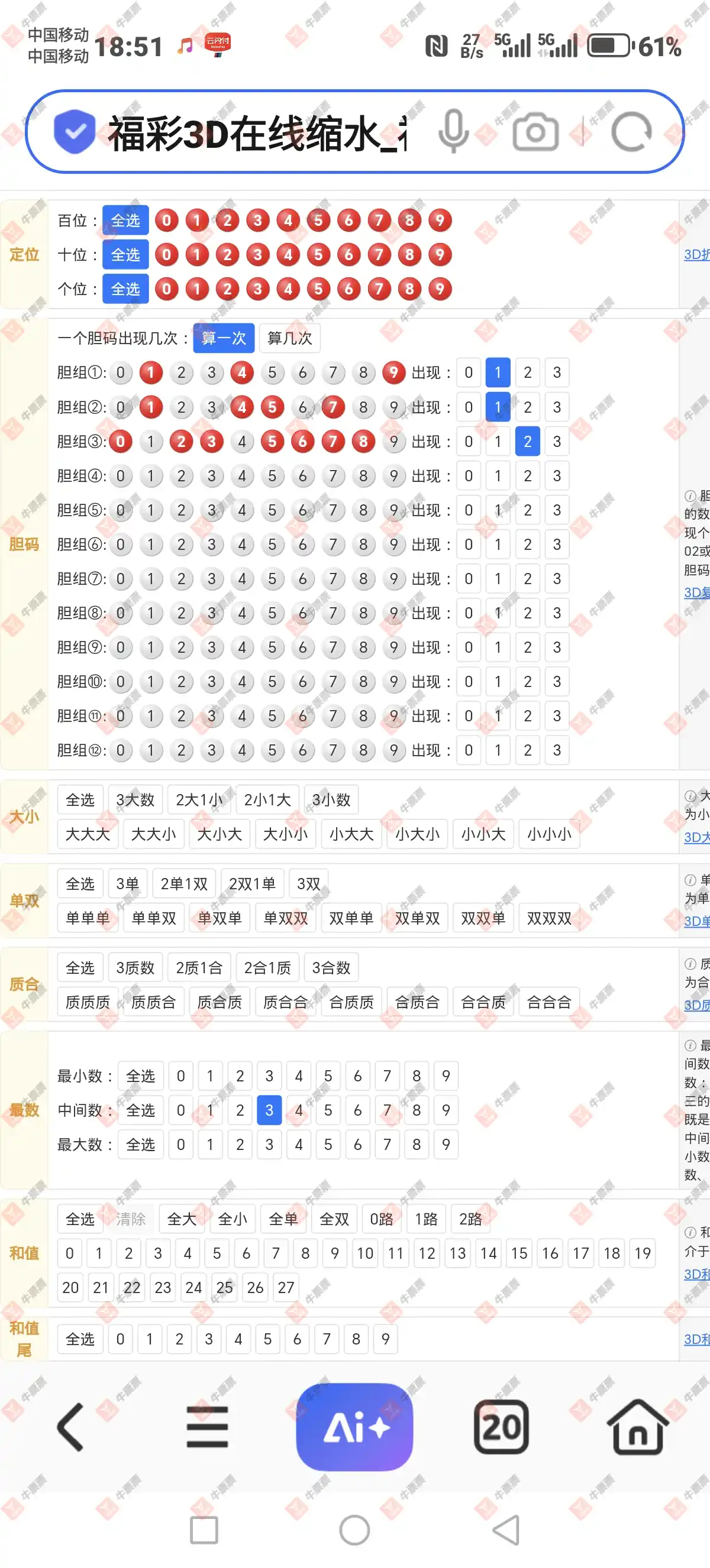The width and height of the screenshot is (710, 1568).
Task: Choose 算一次 counting mode
Action: (x=224, y=338)
